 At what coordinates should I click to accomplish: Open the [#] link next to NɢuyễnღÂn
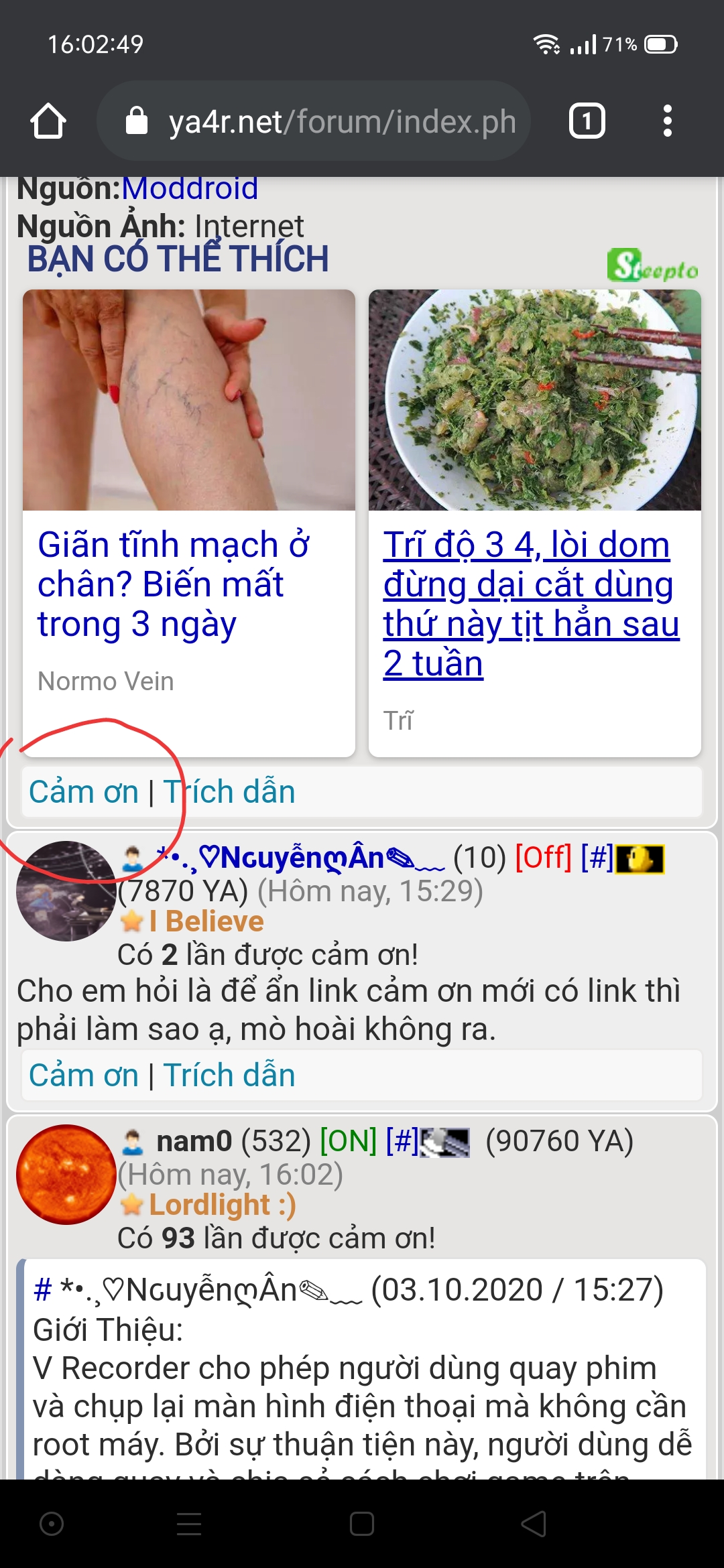597,858
